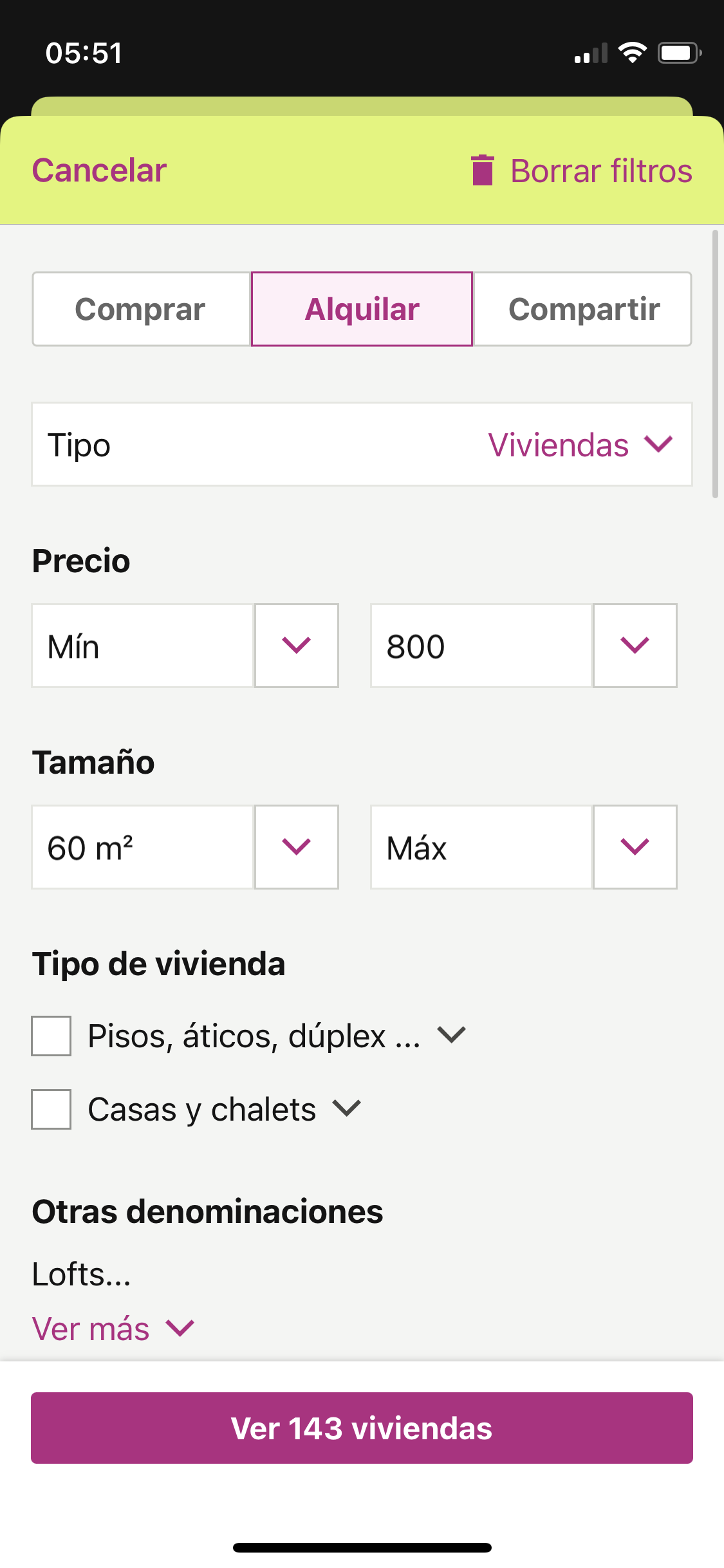This screenshot has width=724, height=1568.
Task: Clear all filters with Borrar filtros
Action: pos(582,171)
